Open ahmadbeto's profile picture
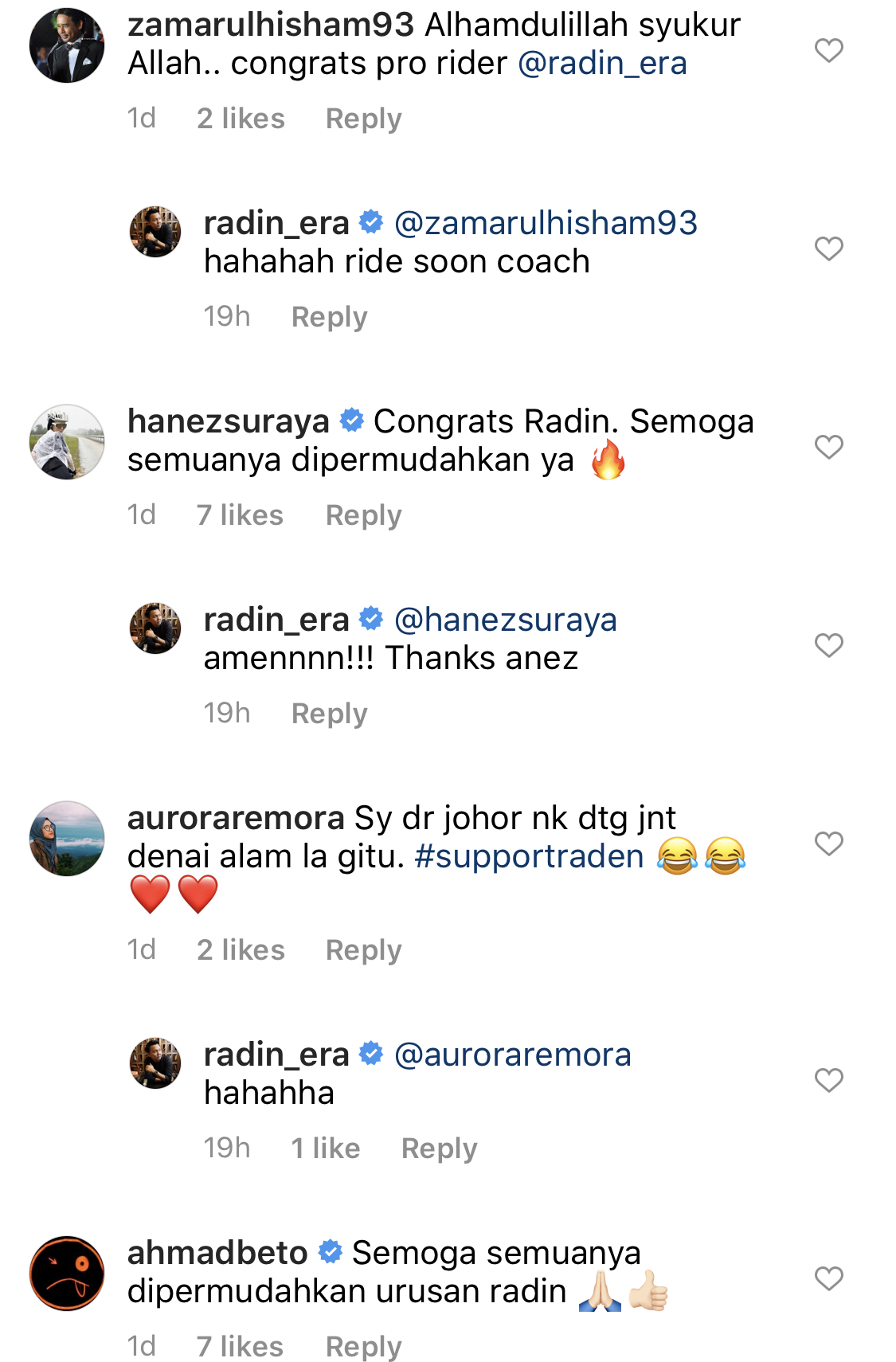This screenshot has width=896, height=1362. (x=67, y=1273)
